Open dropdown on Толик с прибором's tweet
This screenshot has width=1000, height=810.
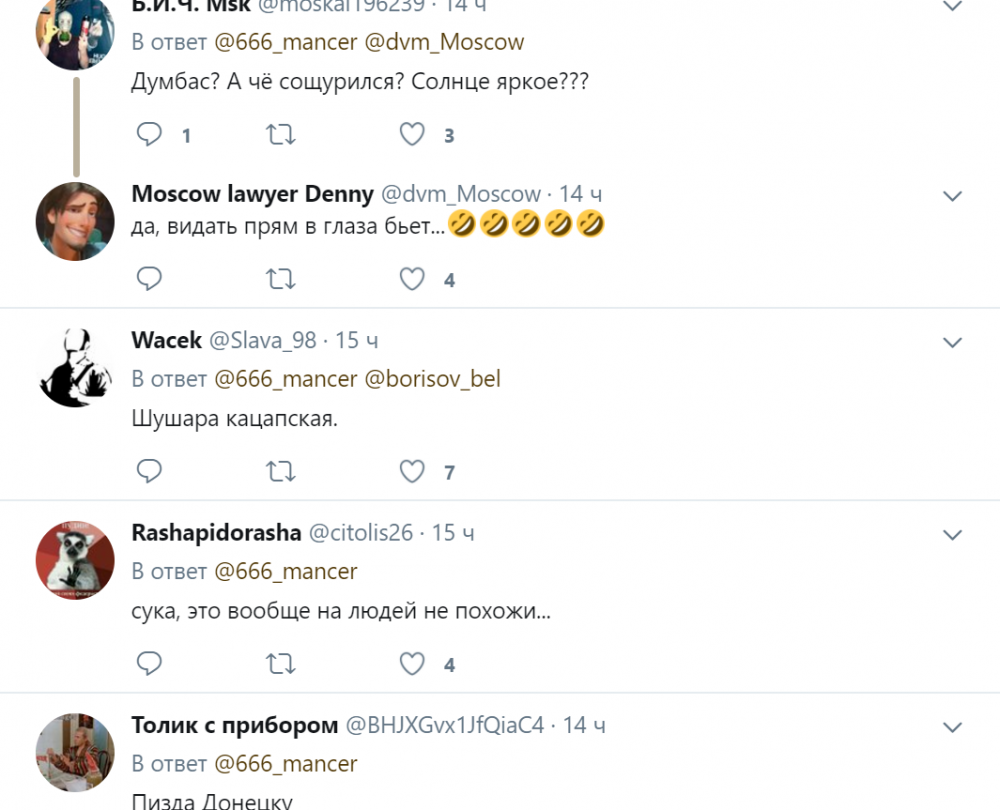pyautogui.click(x=953, y=727)
